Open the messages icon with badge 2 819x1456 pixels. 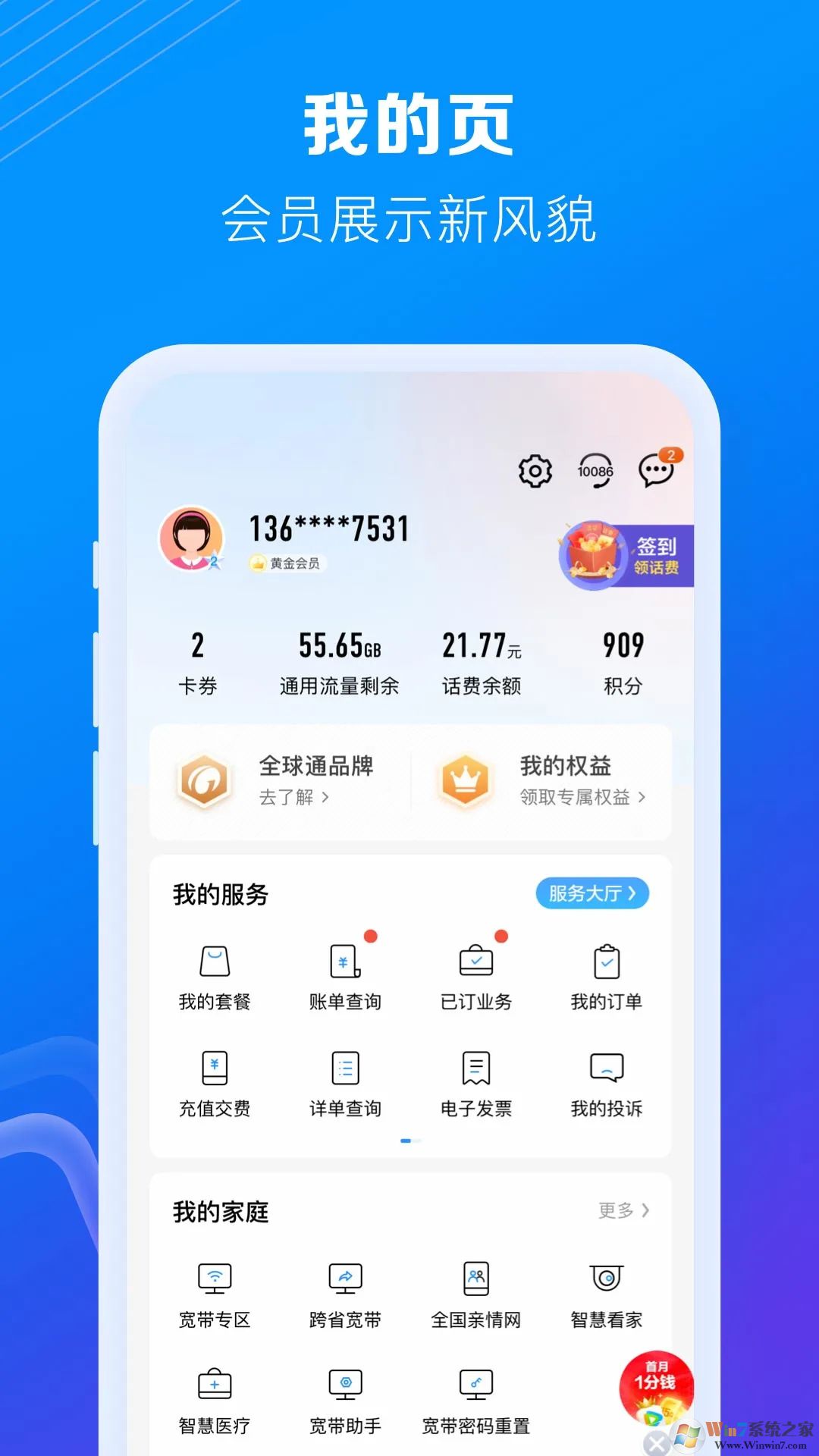tap(656, 472)
